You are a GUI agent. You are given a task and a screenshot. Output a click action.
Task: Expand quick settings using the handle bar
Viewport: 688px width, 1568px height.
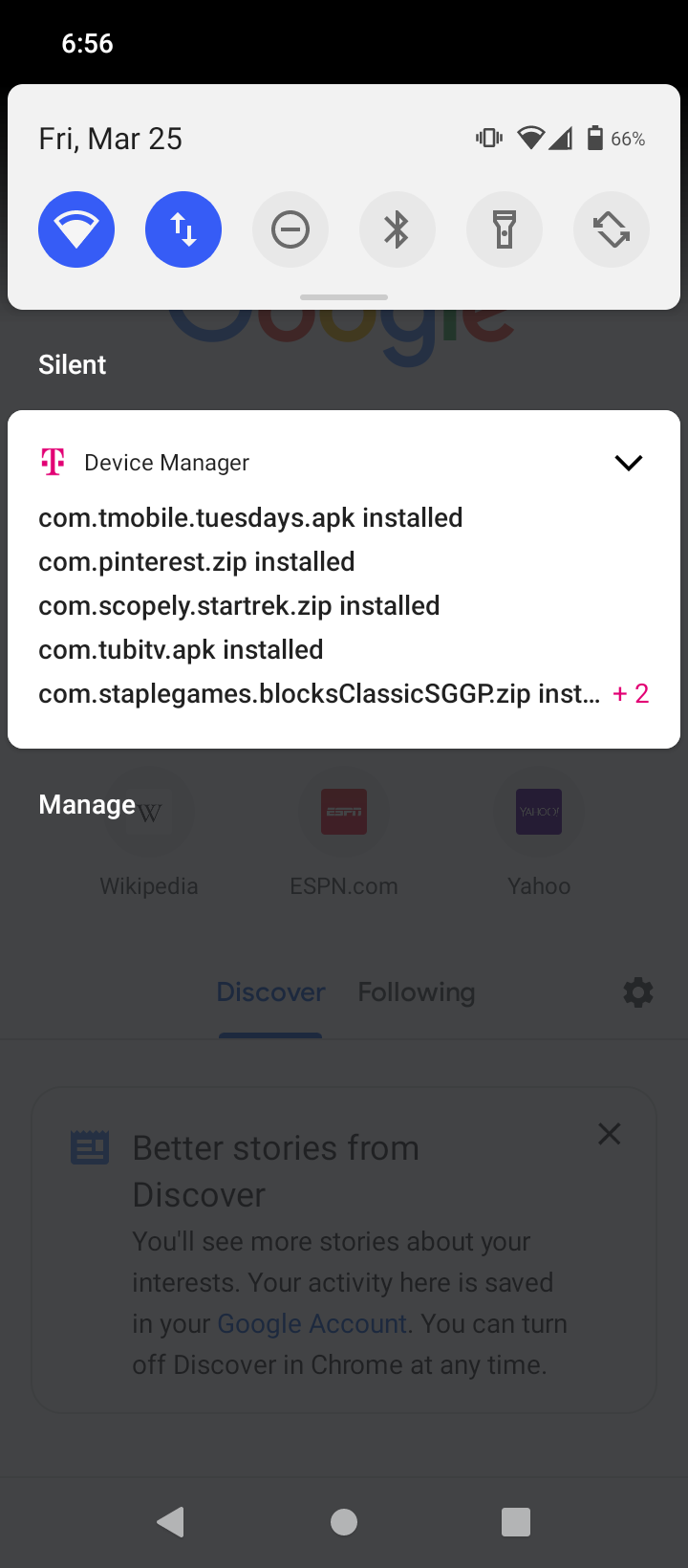click(344, 297)
